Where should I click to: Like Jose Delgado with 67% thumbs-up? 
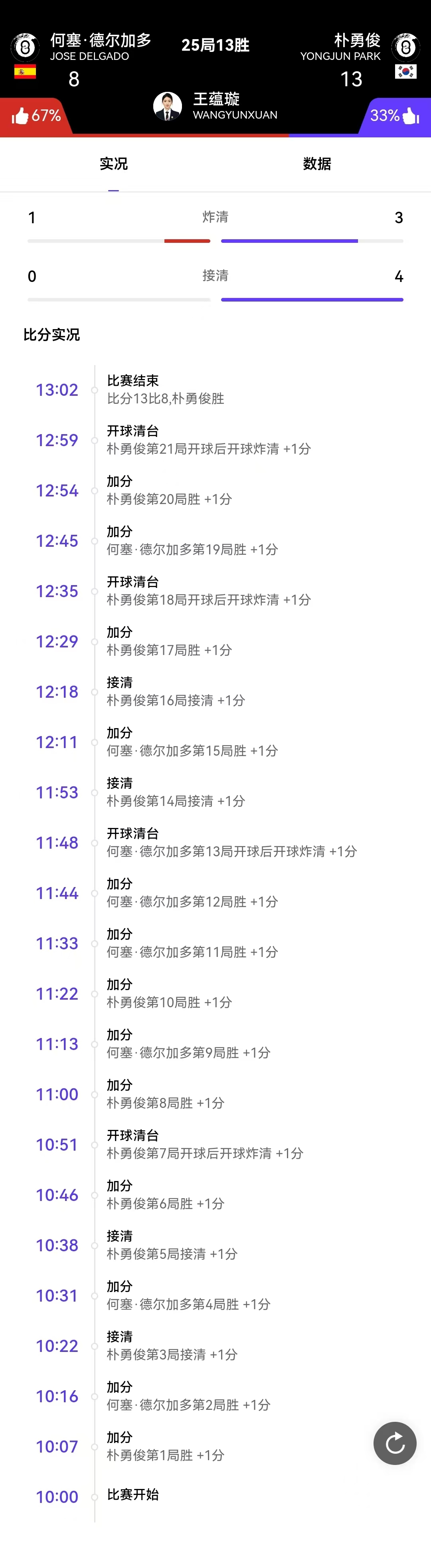pos(35,116)
